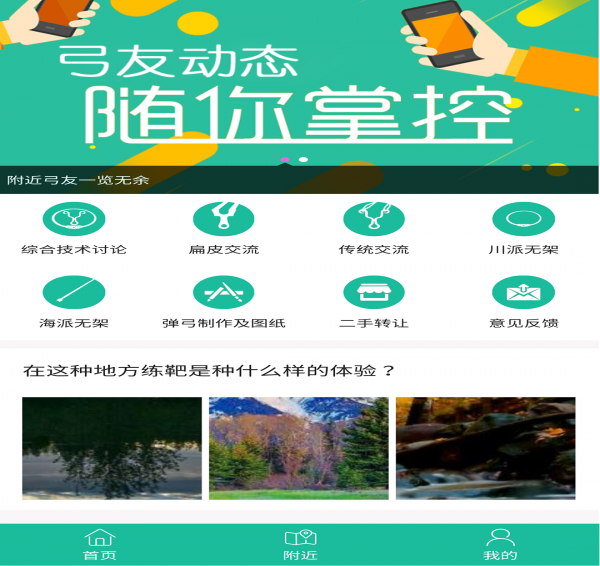Viewport: 600px width, 566px height.
Task: Open 弹弓制作及图纸 section
Action: 223,302
